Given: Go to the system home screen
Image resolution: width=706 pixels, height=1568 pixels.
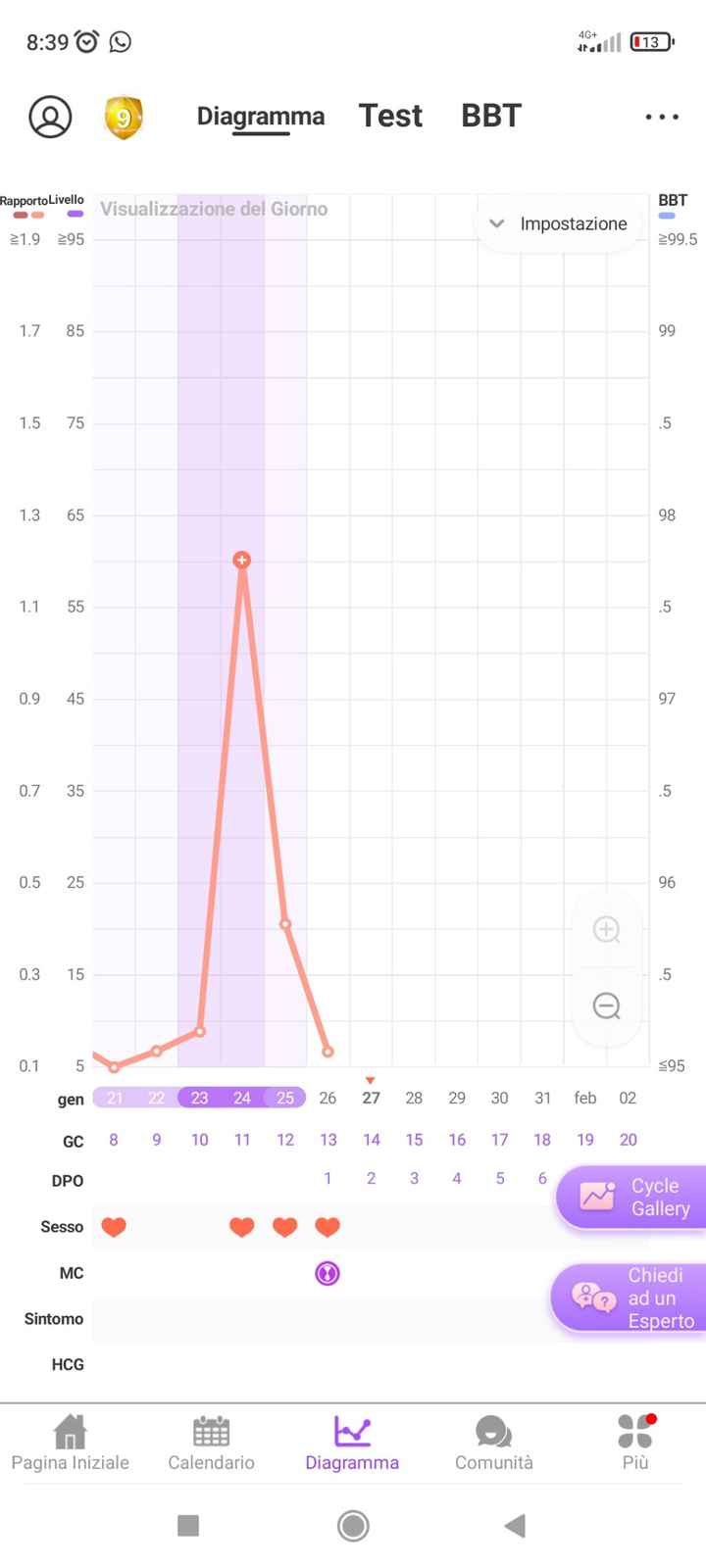Looking at the screenshot, I should click(x=353, y=1525).
